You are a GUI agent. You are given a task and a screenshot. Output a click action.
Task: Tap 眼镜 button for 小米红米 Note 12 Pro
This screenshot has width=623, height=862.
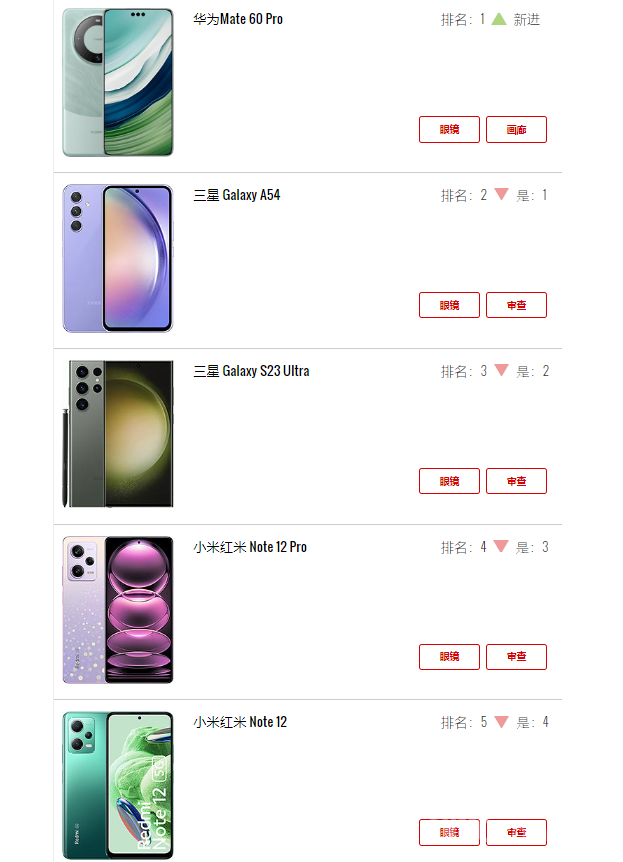coord(449,657)
